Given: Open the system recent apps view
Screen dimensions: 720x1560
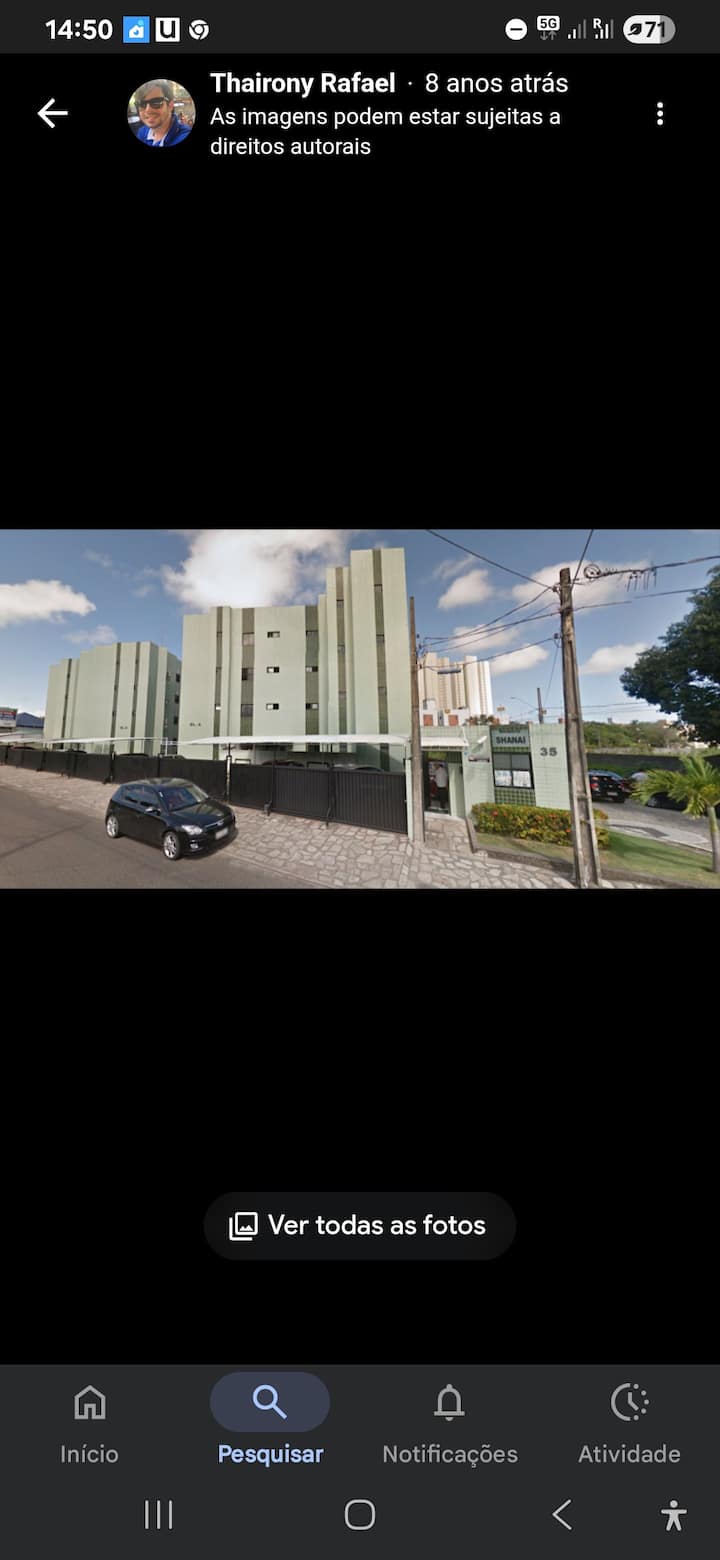Looking at the screenshot, I should coord(159,1515).
